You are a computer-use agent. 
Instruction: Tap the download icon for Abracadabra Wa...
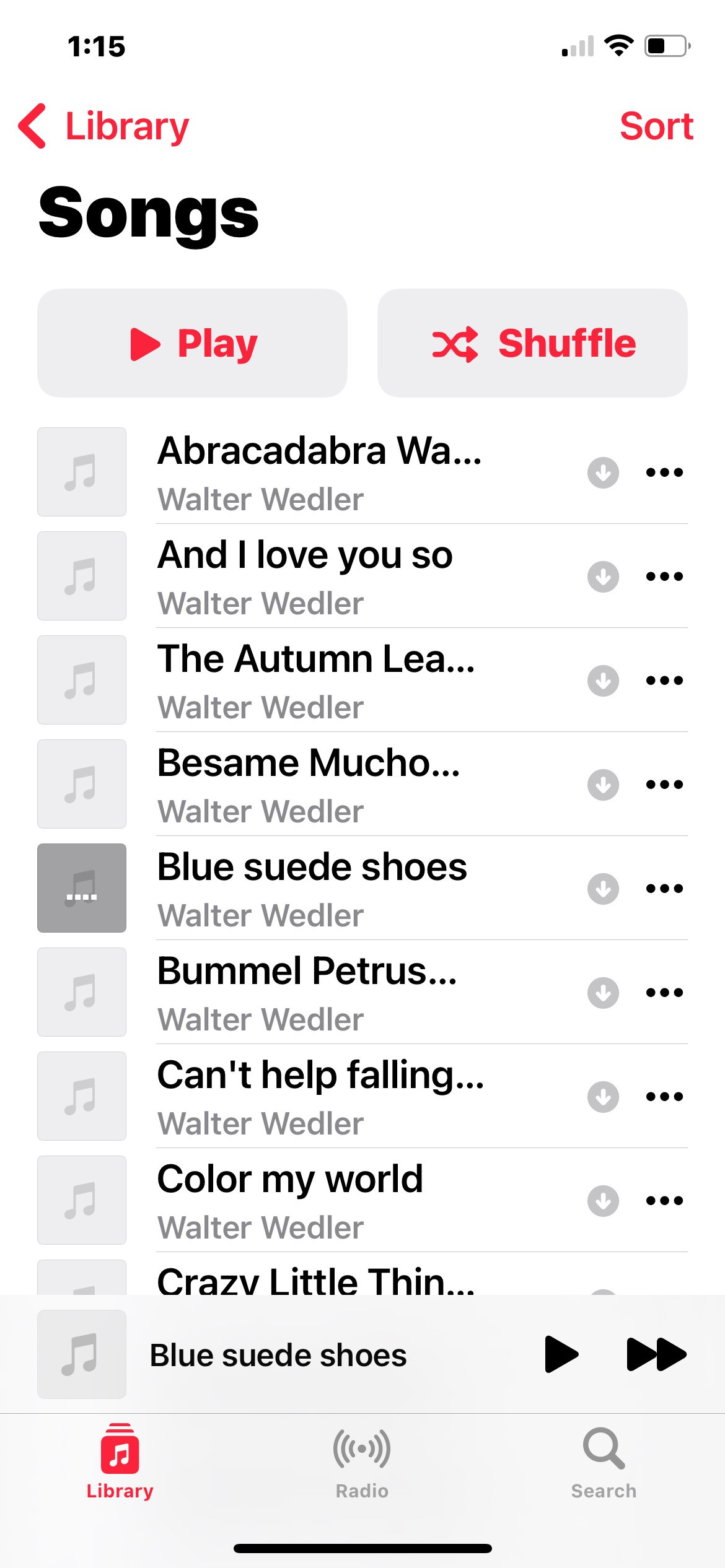point(602,473)
